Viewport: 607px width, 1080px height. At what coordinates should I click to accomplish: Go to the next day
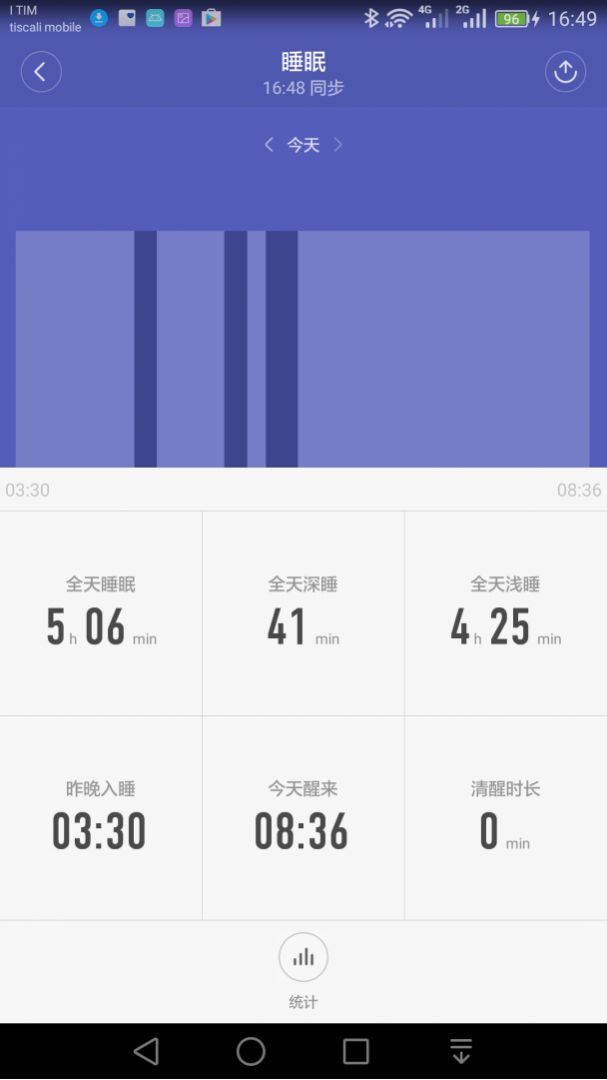(x=338, y=145)
